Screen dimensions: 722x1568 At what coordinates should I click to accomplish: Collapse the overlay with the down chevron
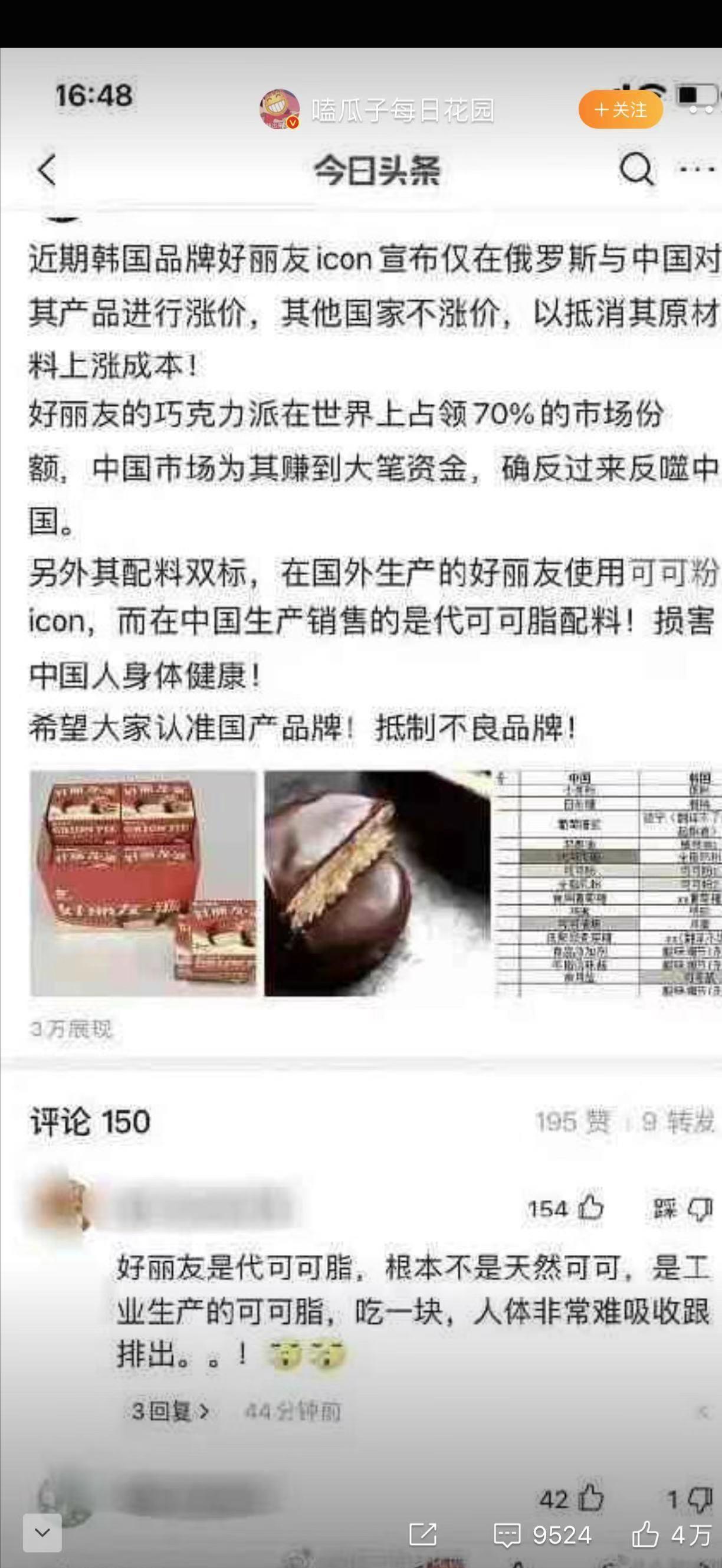42,1533
